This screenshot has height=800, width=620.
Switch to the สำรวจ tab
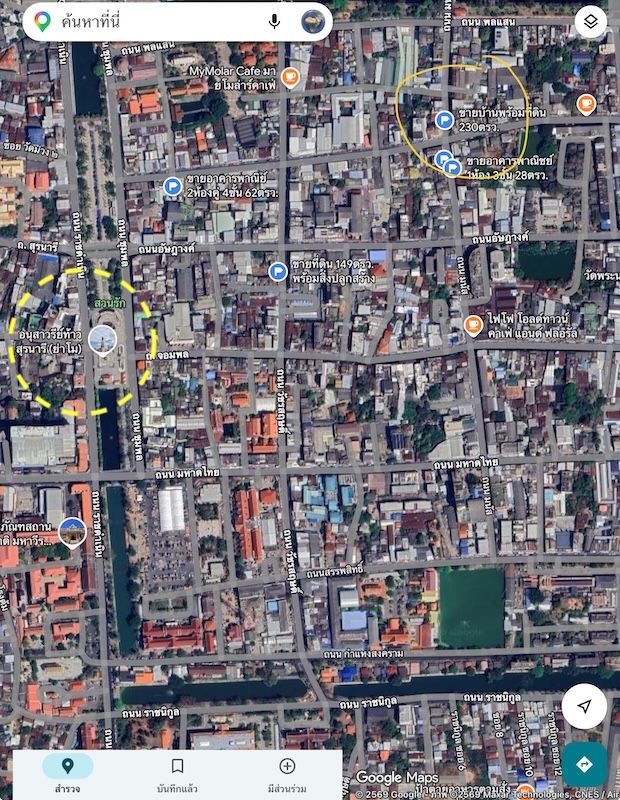67,773
